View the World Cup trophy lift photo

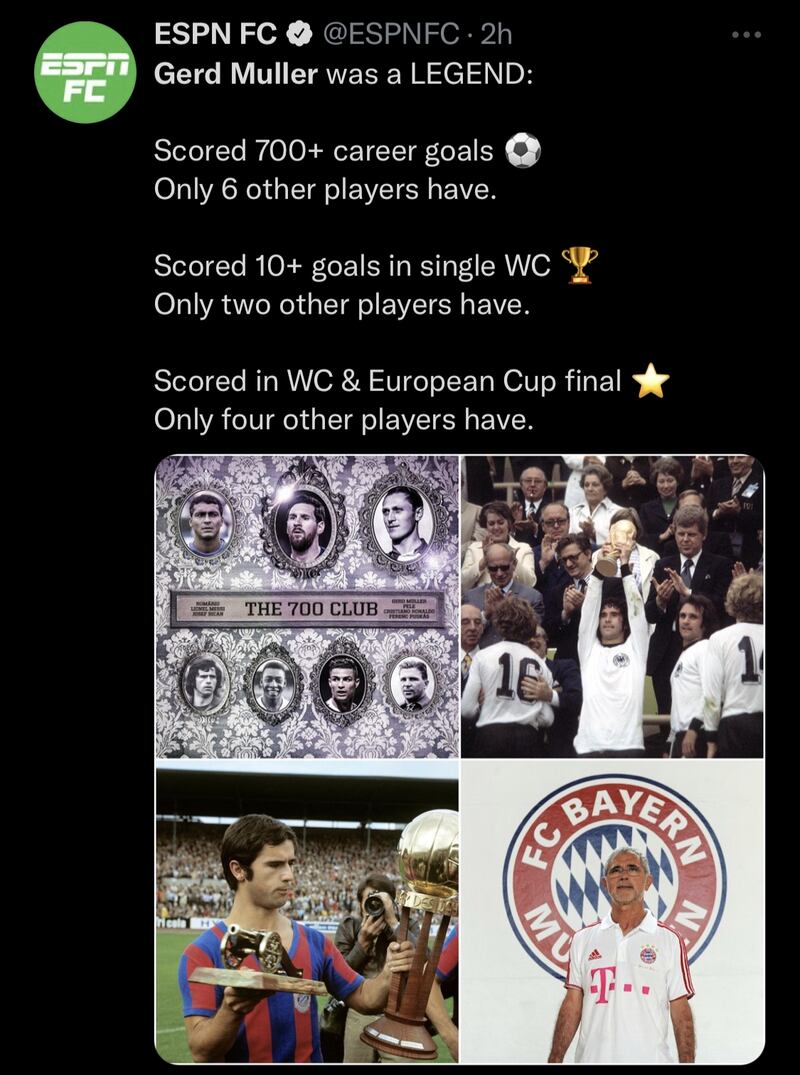pyautogui.click(x=612, y=607)
